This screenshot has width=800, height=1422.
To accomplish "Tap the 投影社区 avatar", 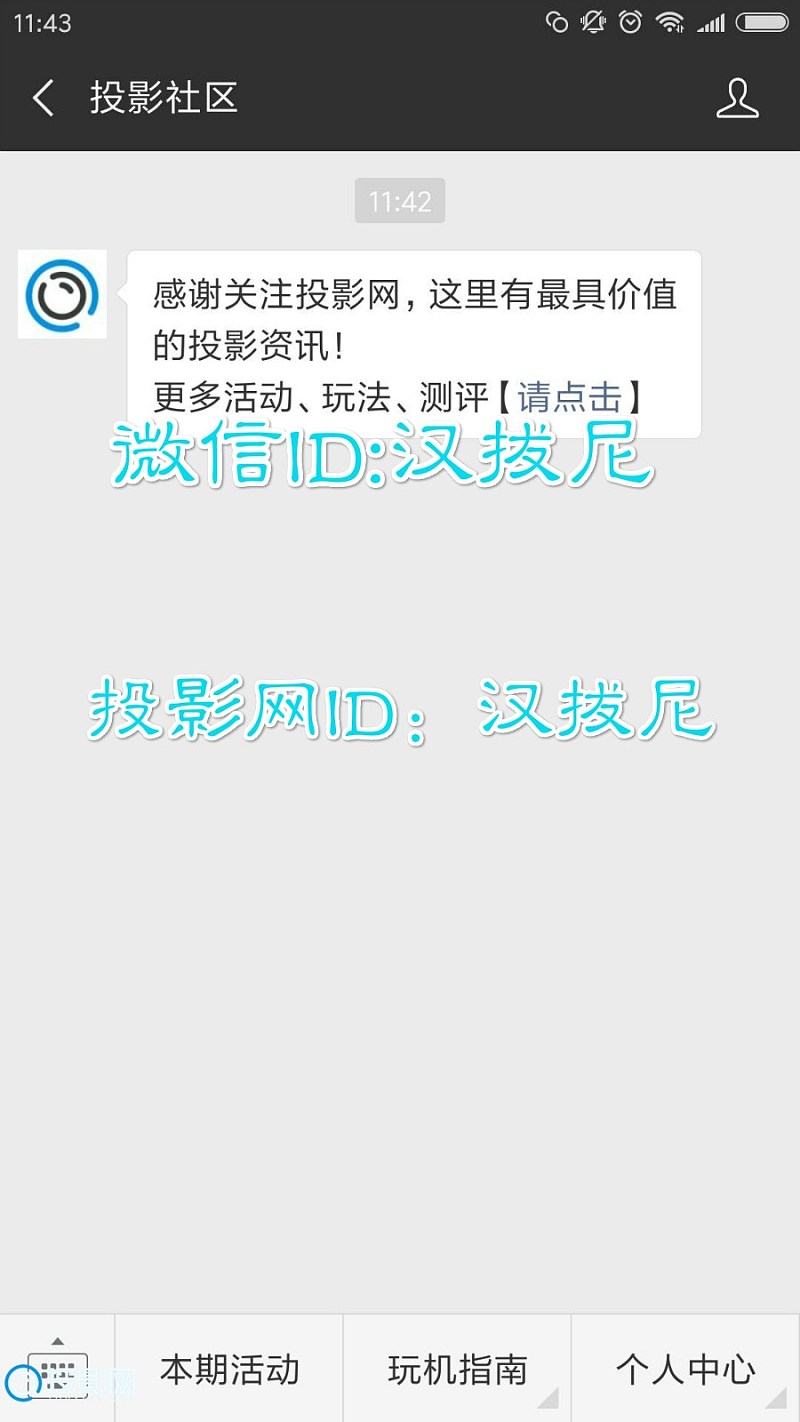I will click(62, 294).
